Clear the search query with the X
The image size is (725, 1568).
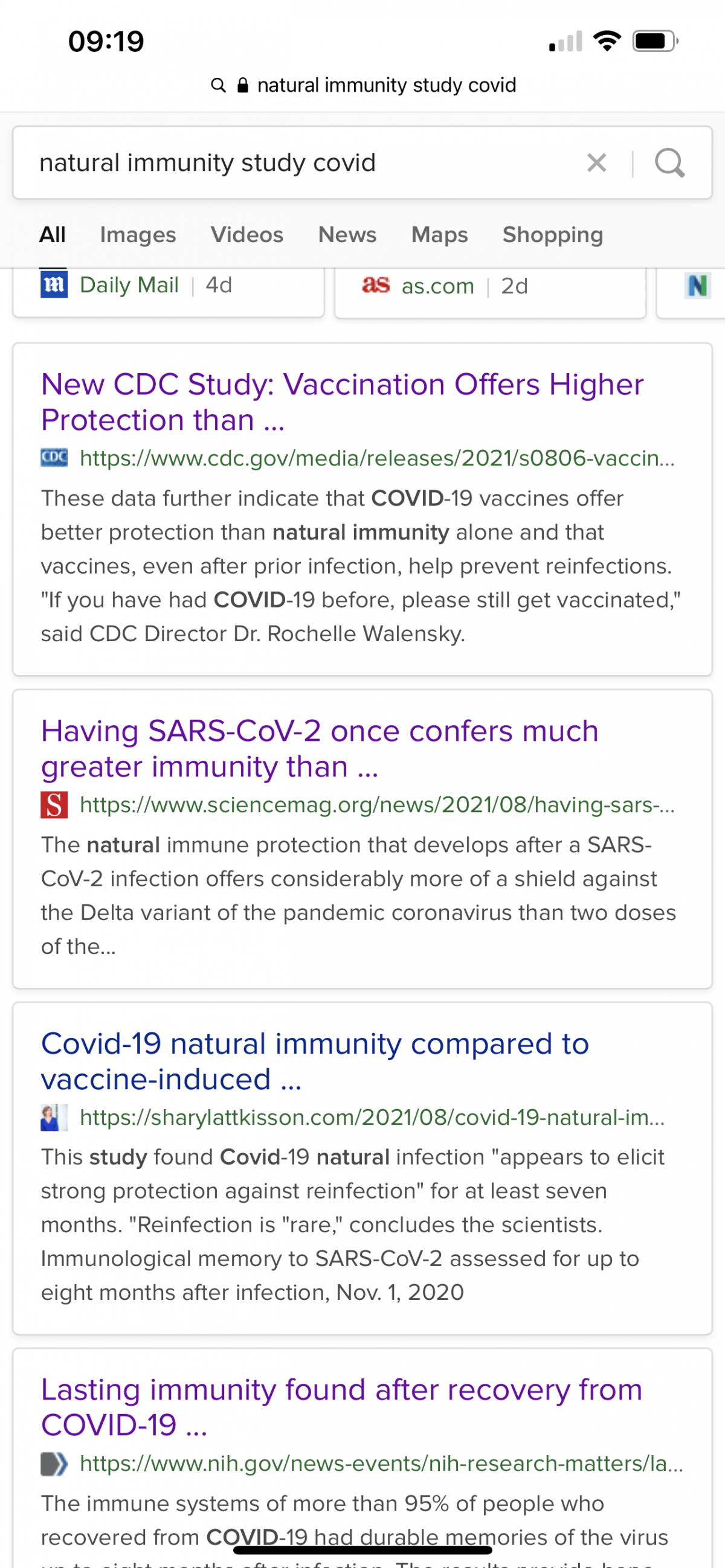click(596, 162)
